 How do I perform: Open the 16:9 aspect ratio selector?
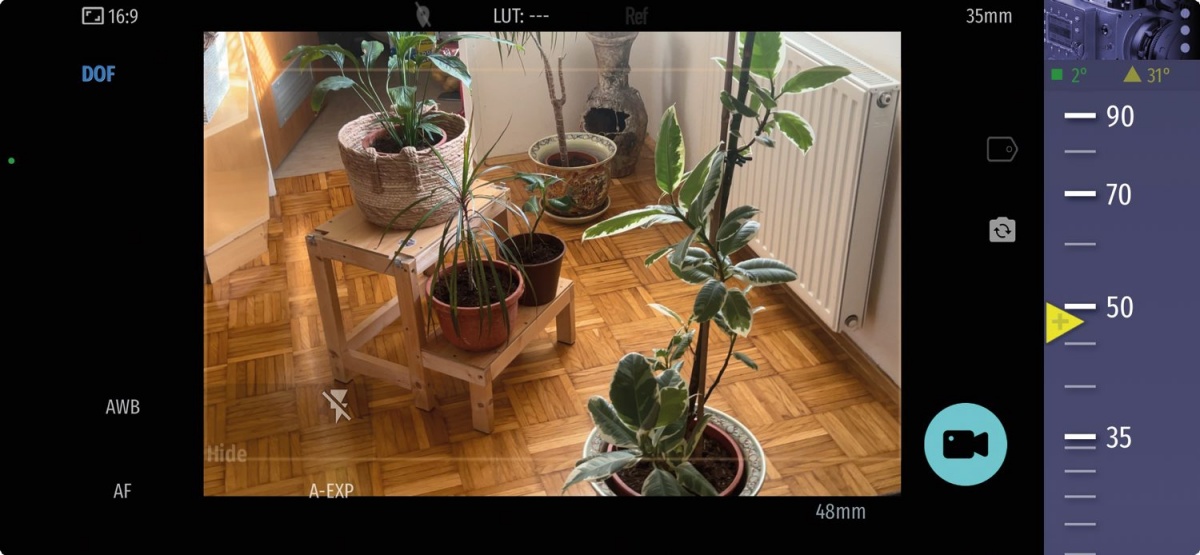pos(110,16)
